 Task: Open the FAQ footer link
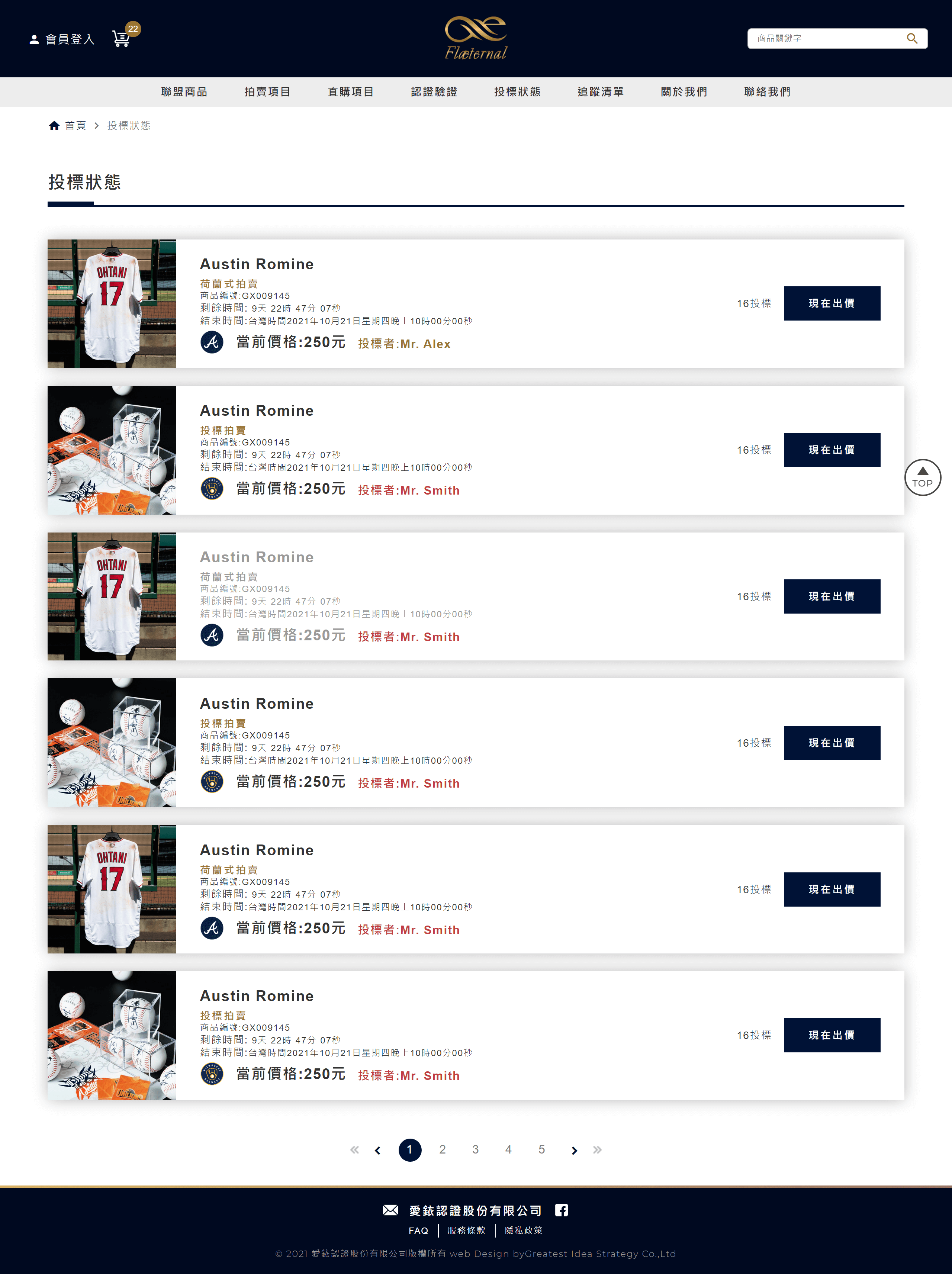click(418, 1231)
